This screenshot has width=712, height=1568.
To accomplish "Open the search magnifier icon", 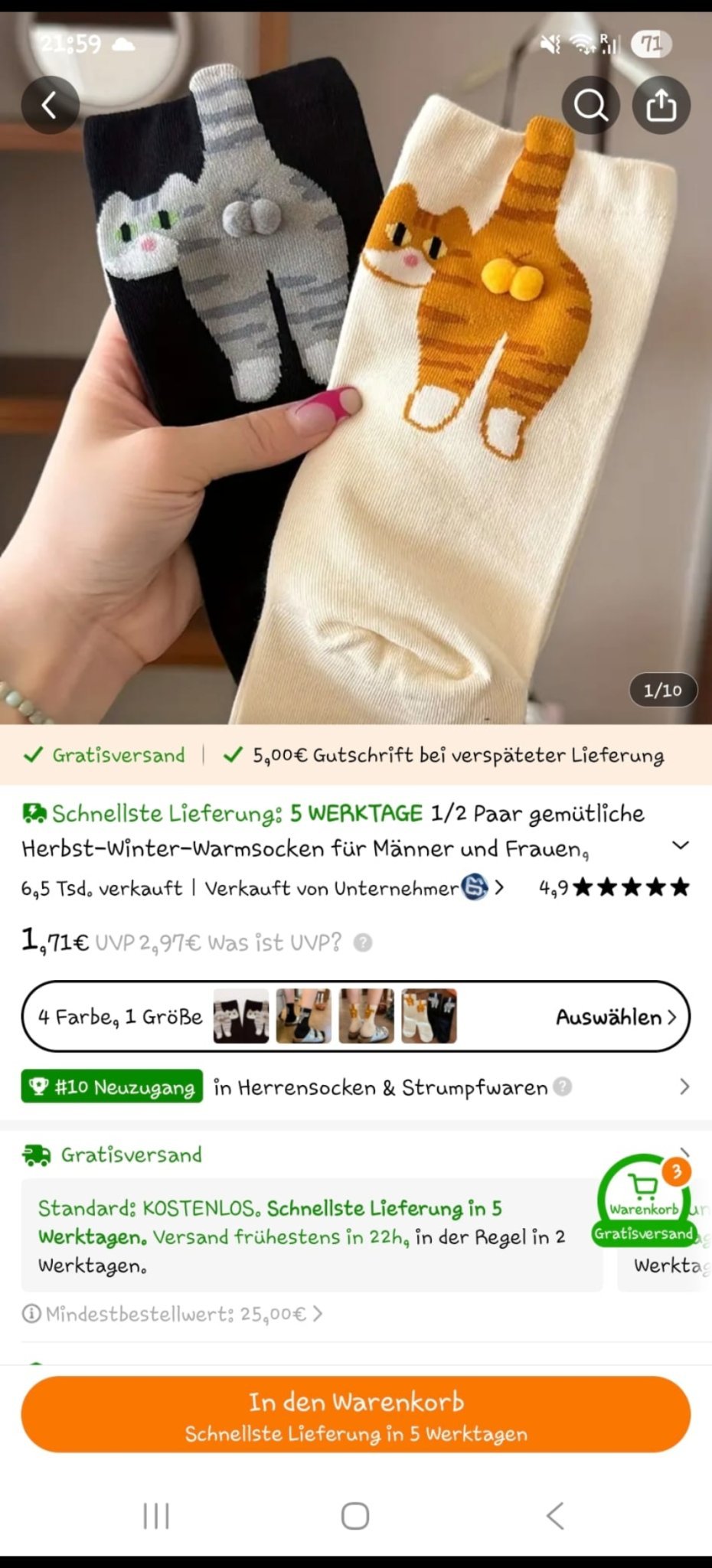I will (x=590, y=105).
